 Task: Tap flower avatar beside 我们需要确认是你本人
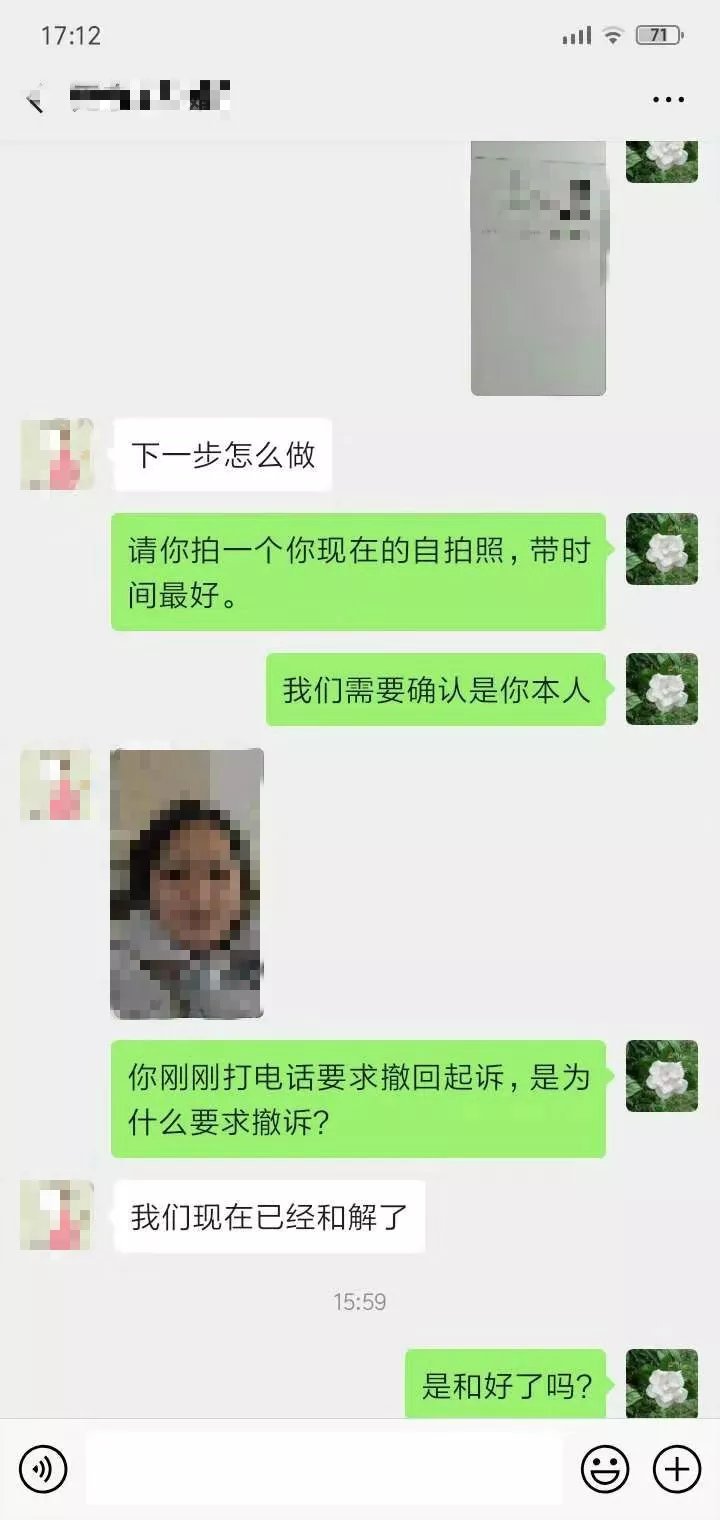click(661, 689)
